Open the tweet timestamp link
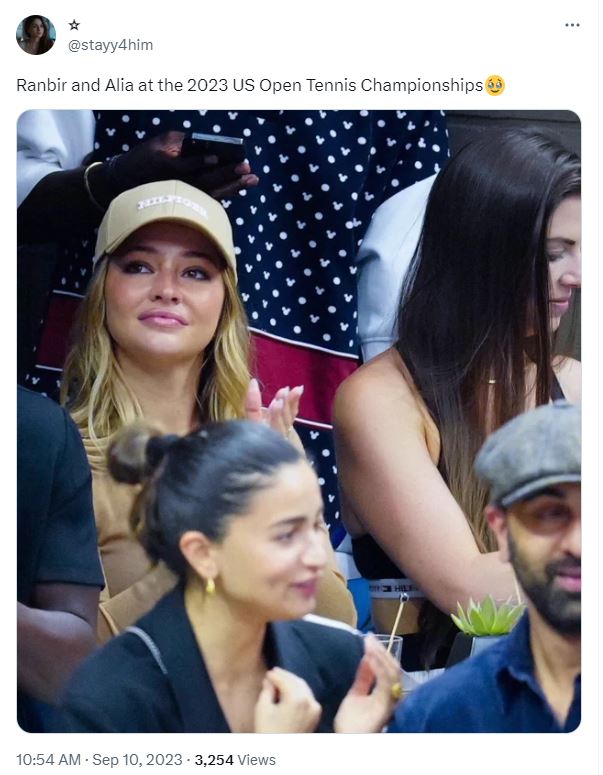The image size is (603, 775). (x=99, y=760)
